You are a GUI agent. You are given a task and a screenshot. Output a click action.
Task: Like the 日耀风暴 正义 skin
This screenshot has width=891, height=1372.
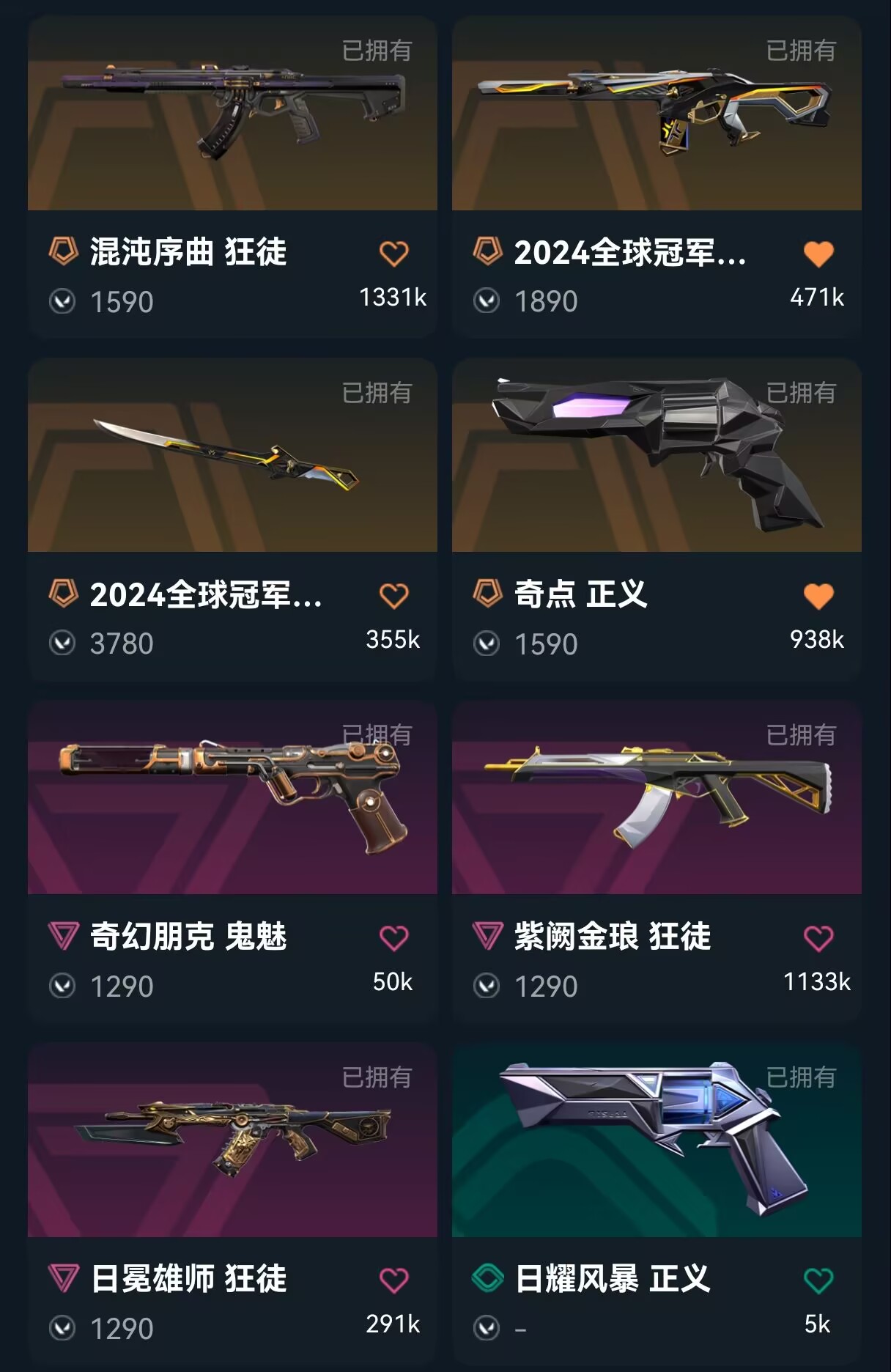click(818, 1281)
